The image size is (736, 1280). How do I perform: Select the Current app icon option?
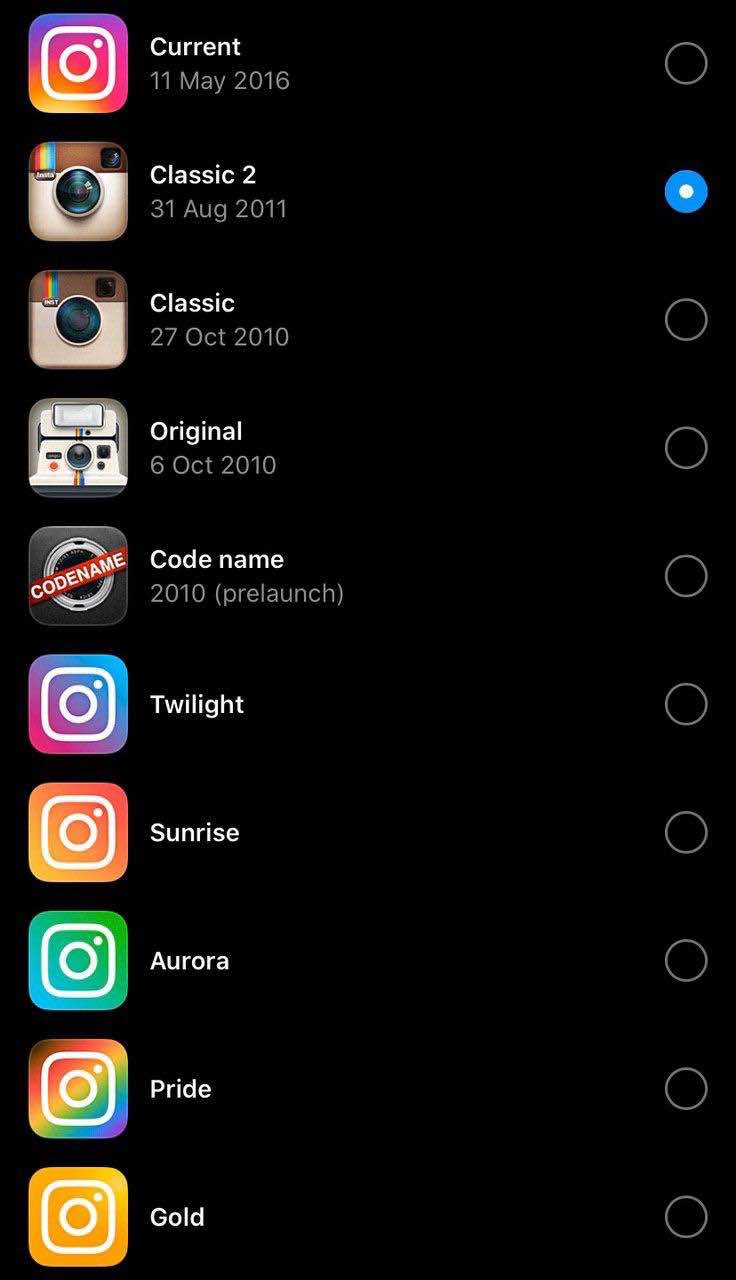pos(686,64)
